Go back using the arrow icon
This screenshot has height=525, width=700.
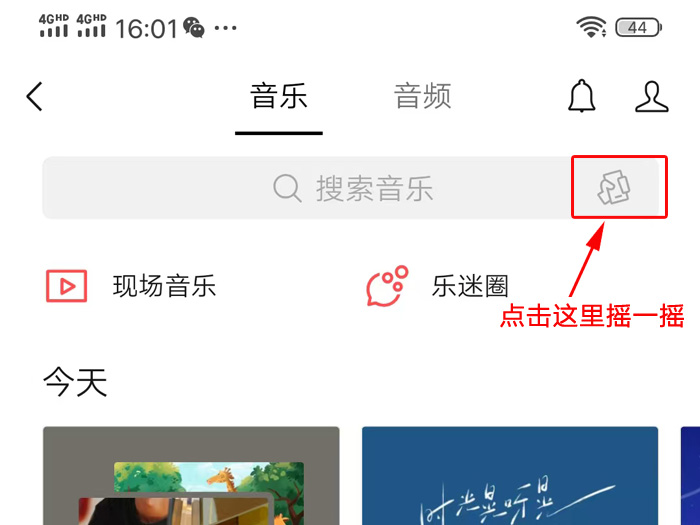pyautogui.click(x=35, y=97)
